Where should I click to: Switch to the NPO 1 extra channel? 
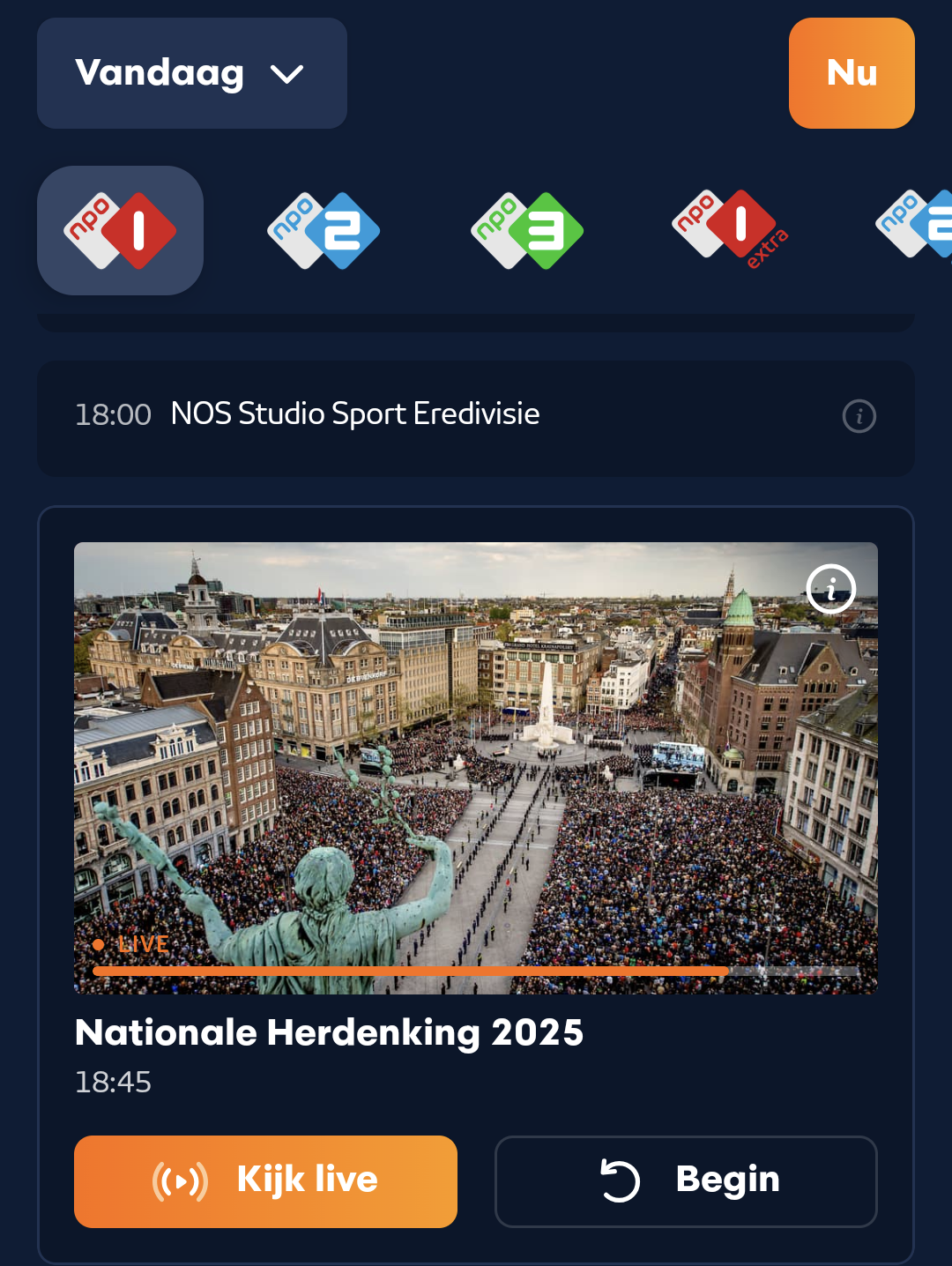[x=728, y=229]
